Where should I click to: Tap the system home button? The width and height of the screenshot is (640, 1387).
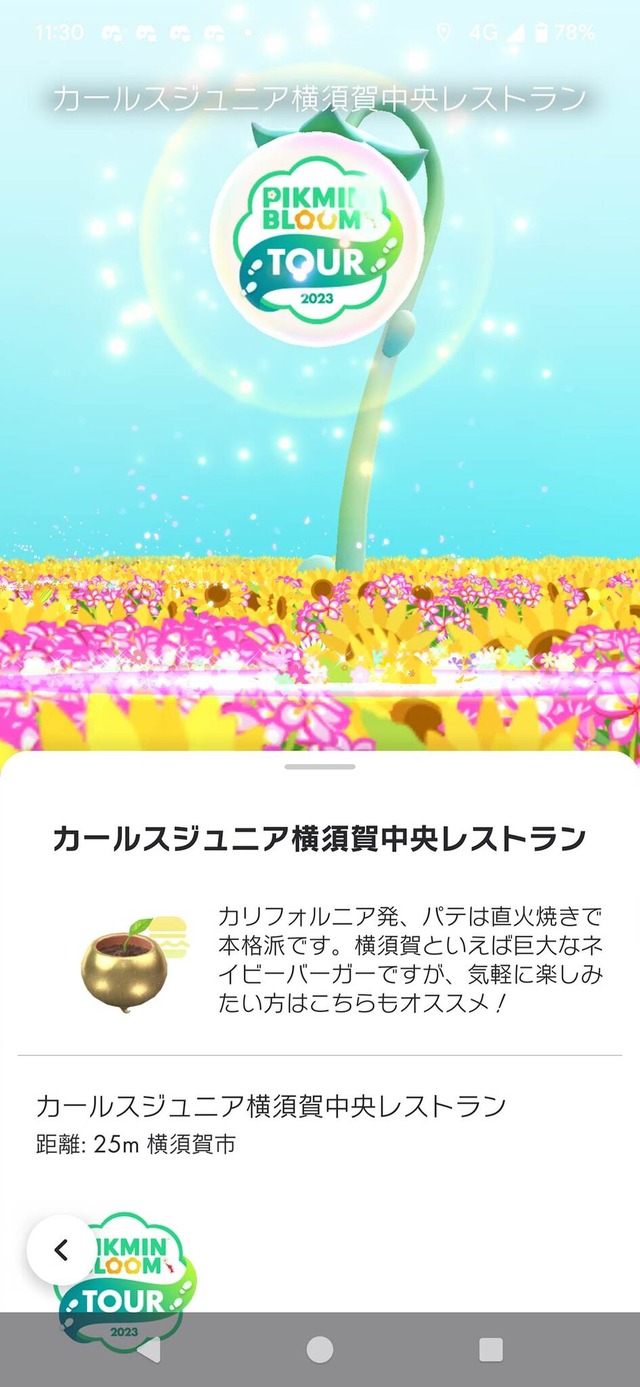pyautogui.click(x=320, y=1349)
